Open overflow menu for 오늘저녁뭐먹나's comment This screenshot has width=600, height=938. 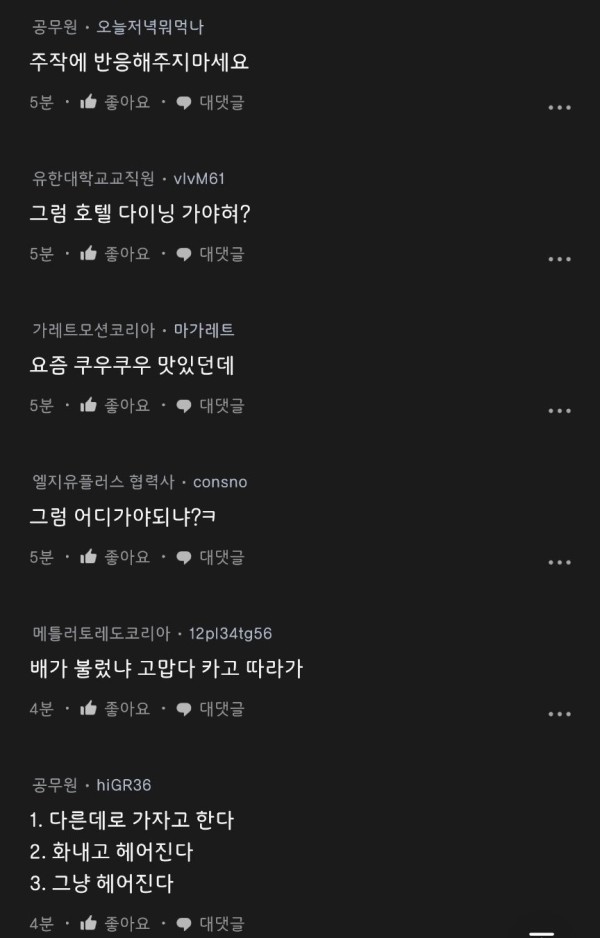560,108
